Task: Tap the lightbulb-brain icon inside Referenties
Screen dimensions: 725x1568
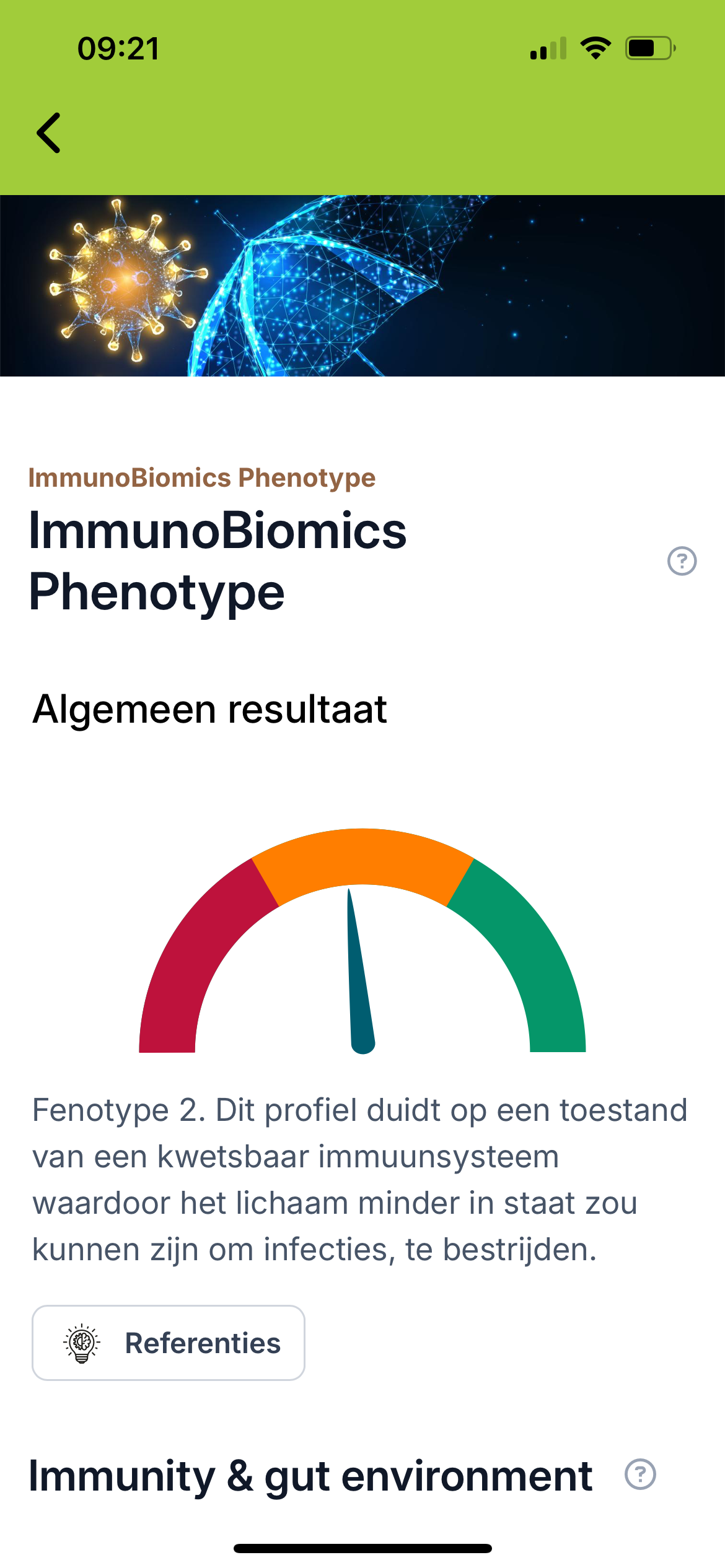Action: tap(79, 1344)
